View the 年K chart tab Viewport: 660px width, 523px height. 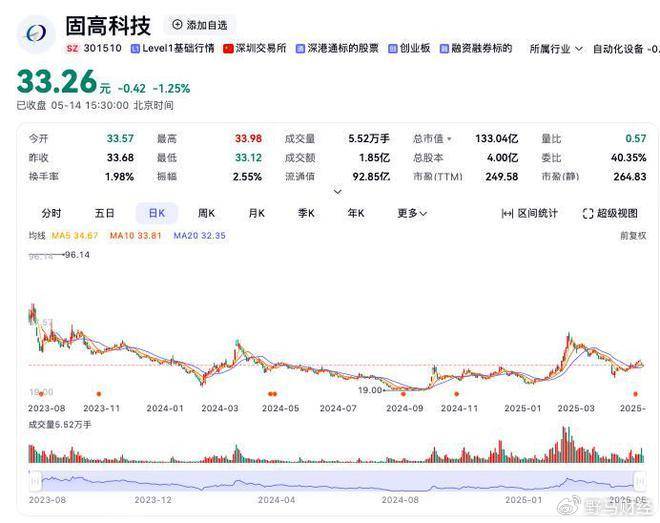click(357, 213)
